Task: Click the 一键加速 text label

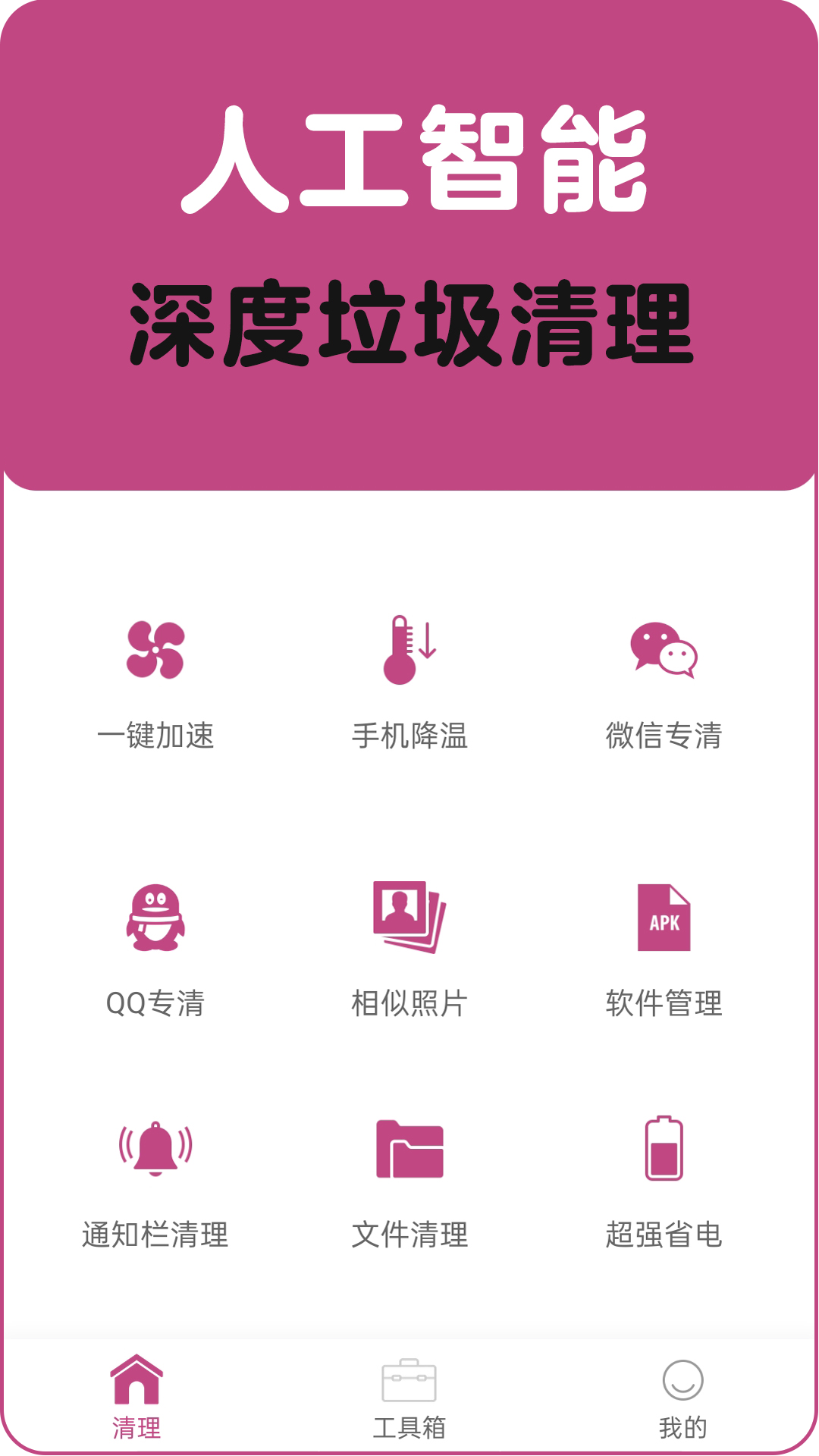Action: coord(155,734)
